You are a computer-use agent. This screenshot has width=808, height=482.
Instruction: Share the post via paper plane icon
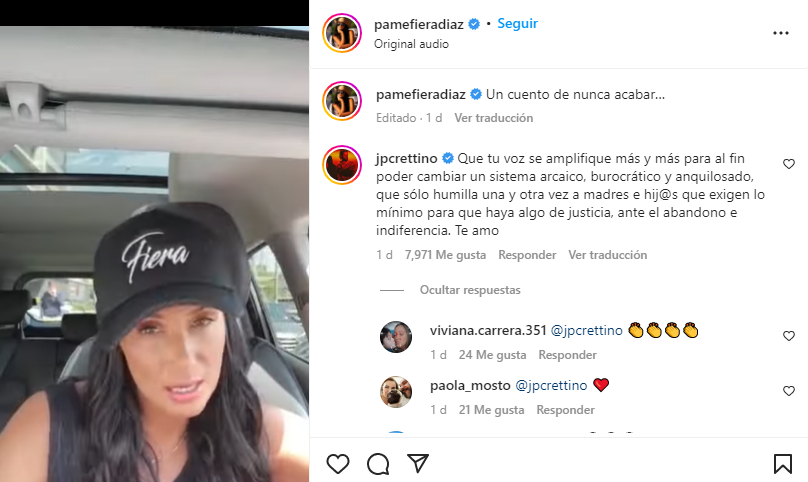coord(418,463)
